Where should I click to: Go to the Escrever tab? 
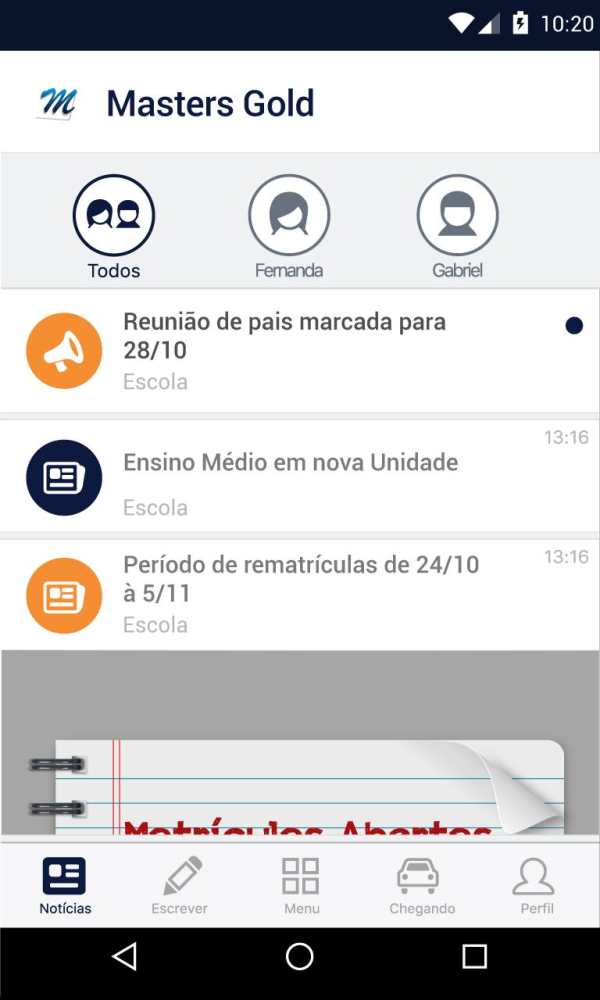click(179, 885)
